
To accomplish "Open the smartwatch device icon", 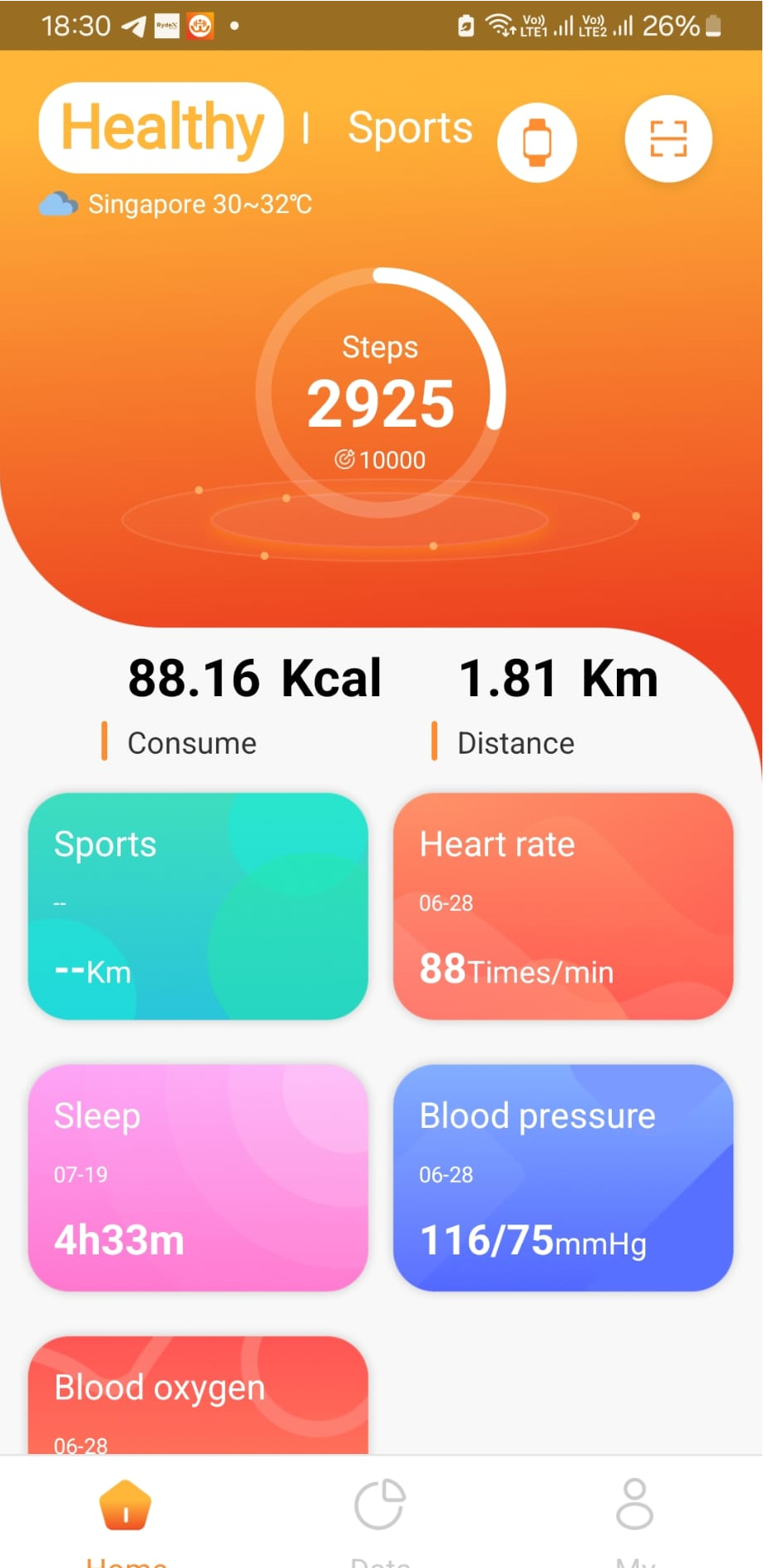I will coord(537,141).
